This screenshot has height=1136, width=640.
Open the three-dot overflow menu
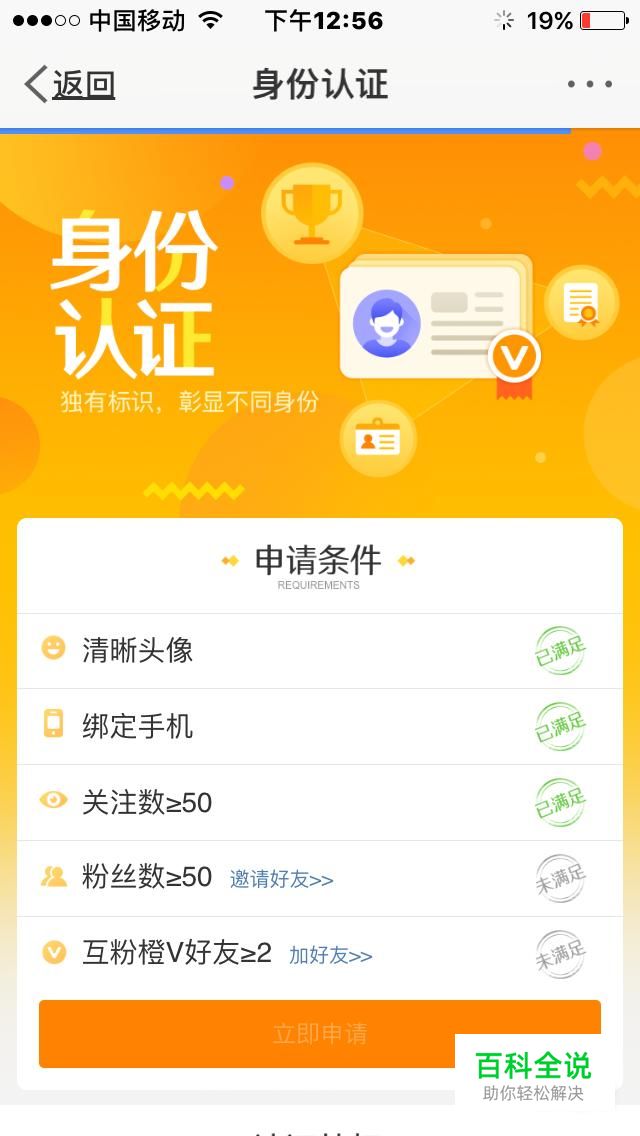(x=589, y=84)
